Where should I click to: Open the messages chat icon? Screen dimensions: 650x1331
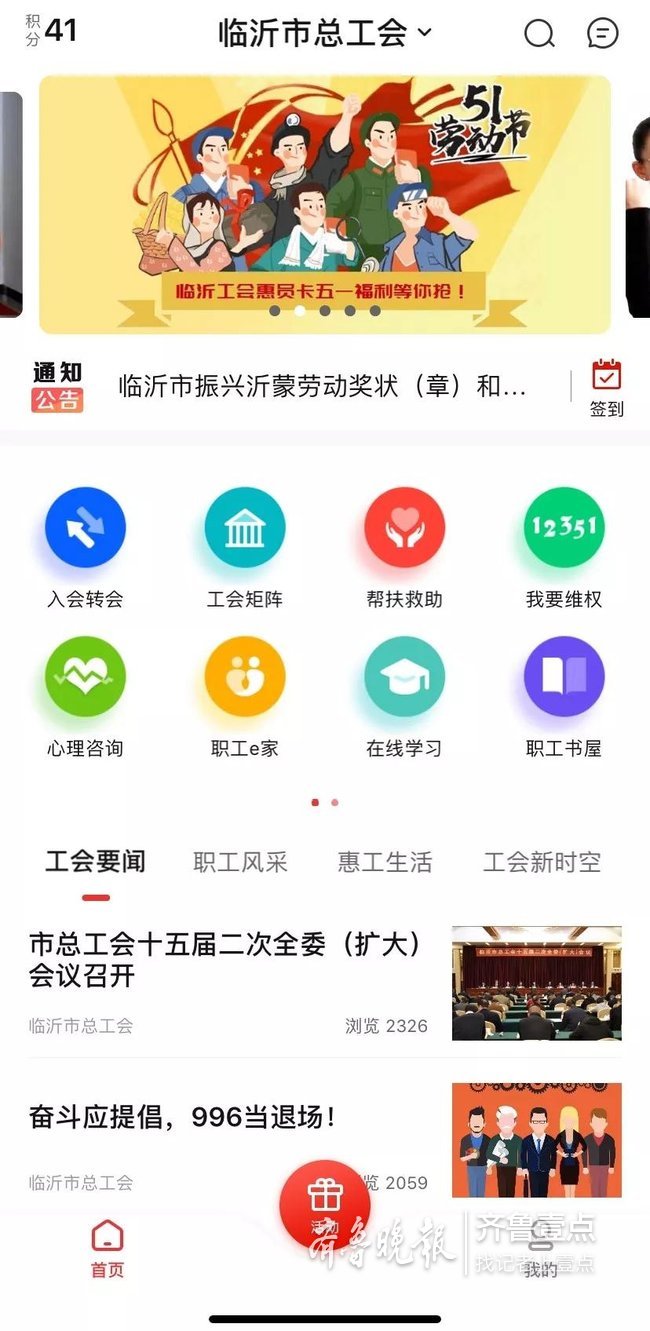pyautogui.click(x=602, y=34)
